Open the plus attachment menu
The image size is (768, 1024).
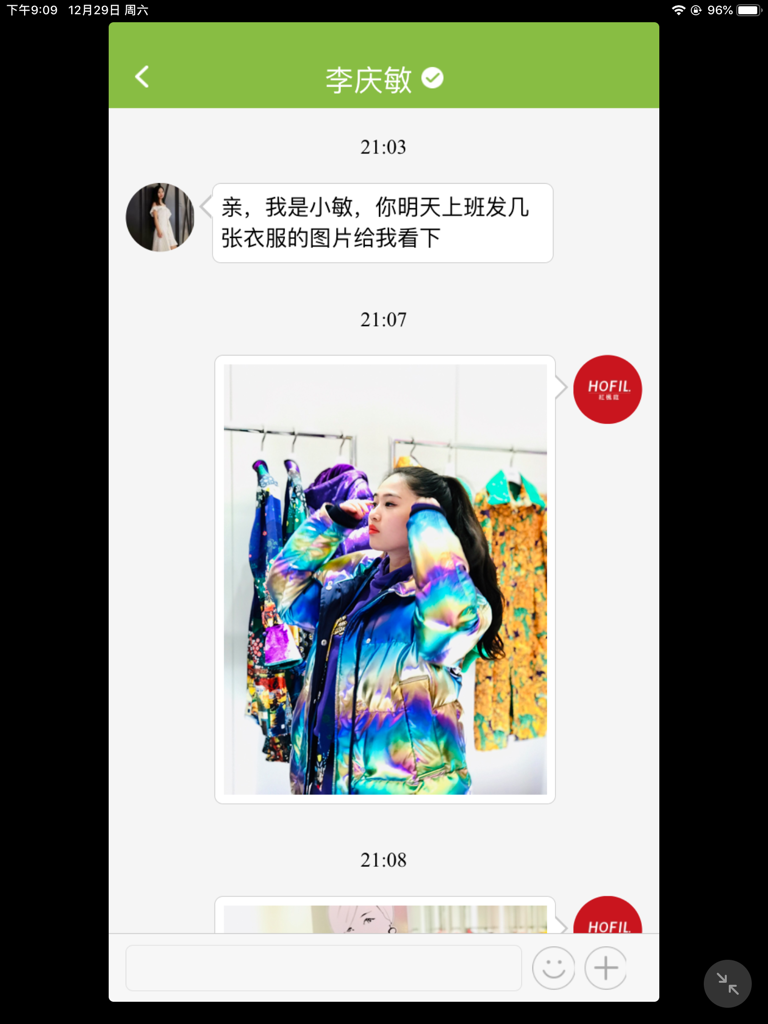605,968
